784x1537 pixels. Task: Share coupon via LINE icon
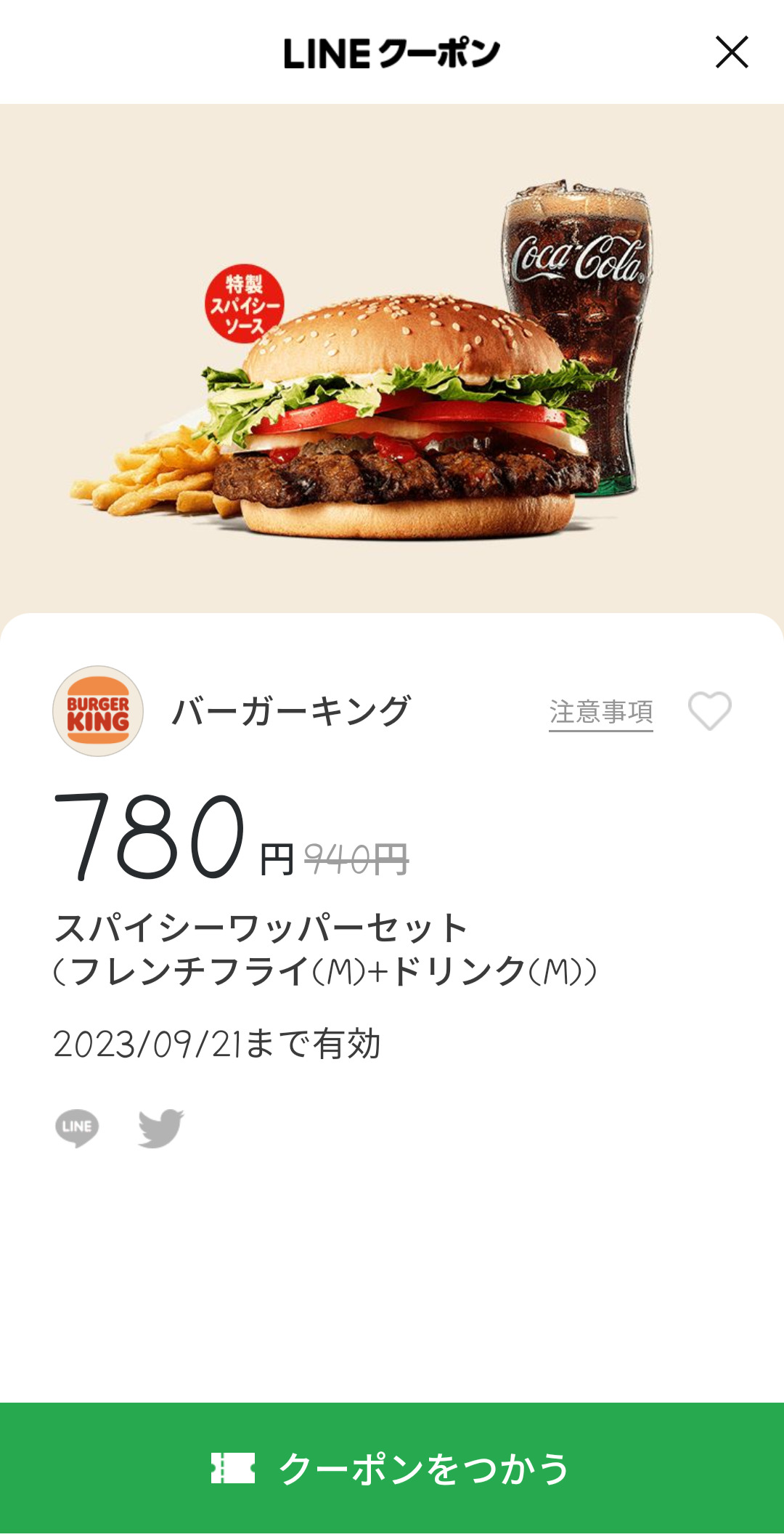click(x=77, y=1127)
